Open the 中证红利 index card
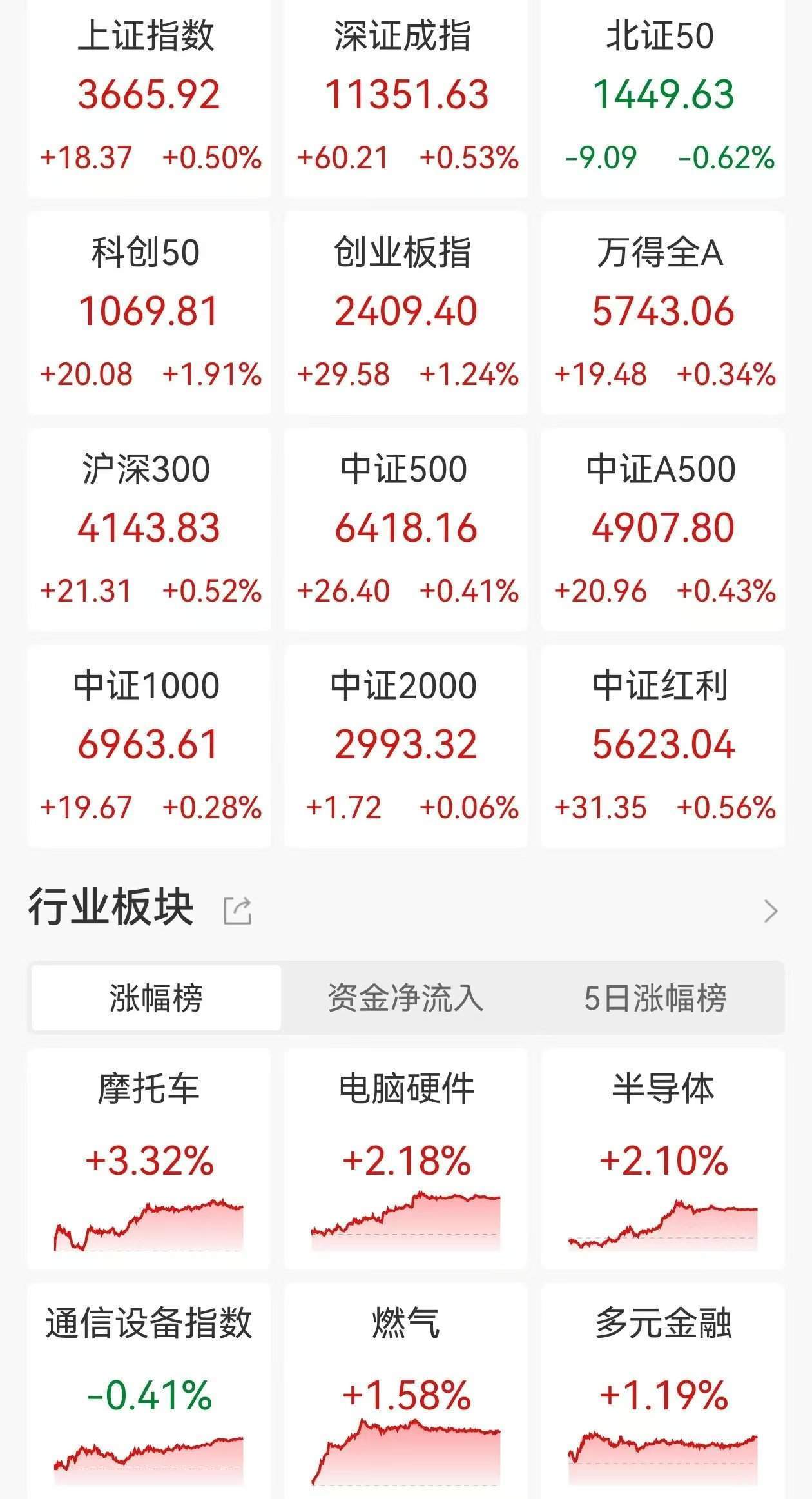This screenshot has height=1499, width=812. click(662, 748)
